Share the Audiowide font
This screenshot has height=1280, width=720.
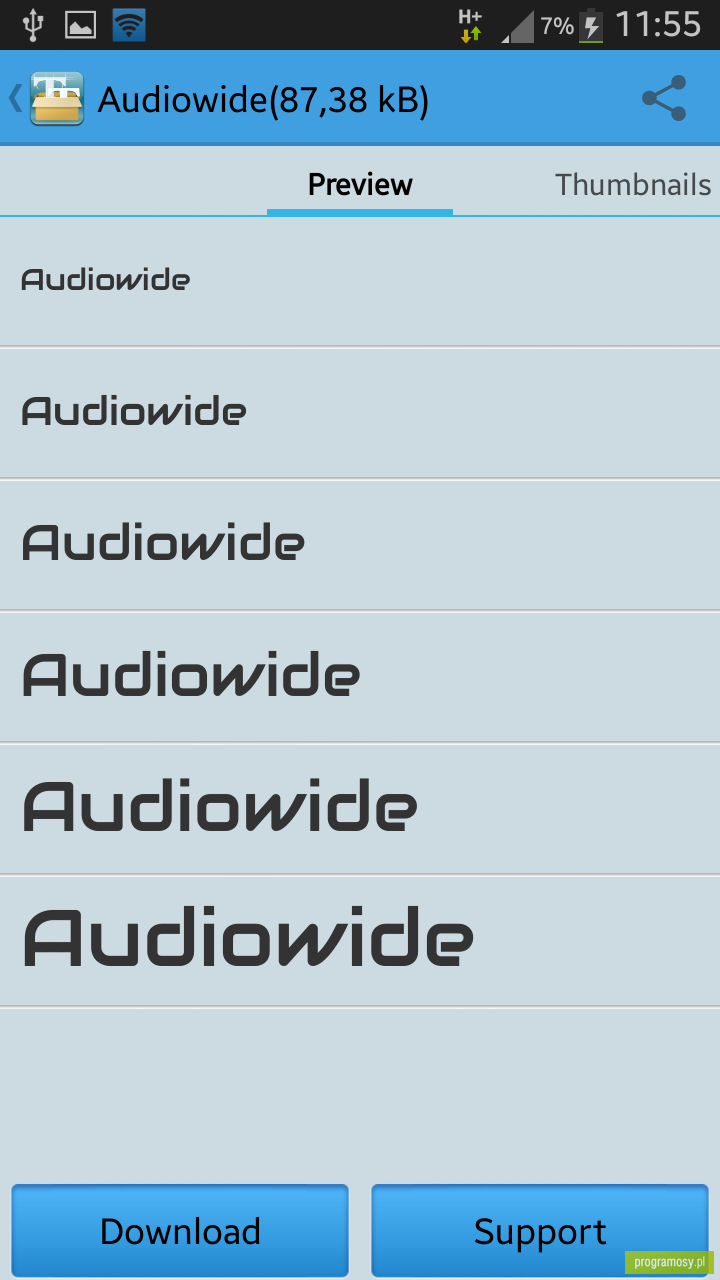pyautogui.click(x=664, y=98)
